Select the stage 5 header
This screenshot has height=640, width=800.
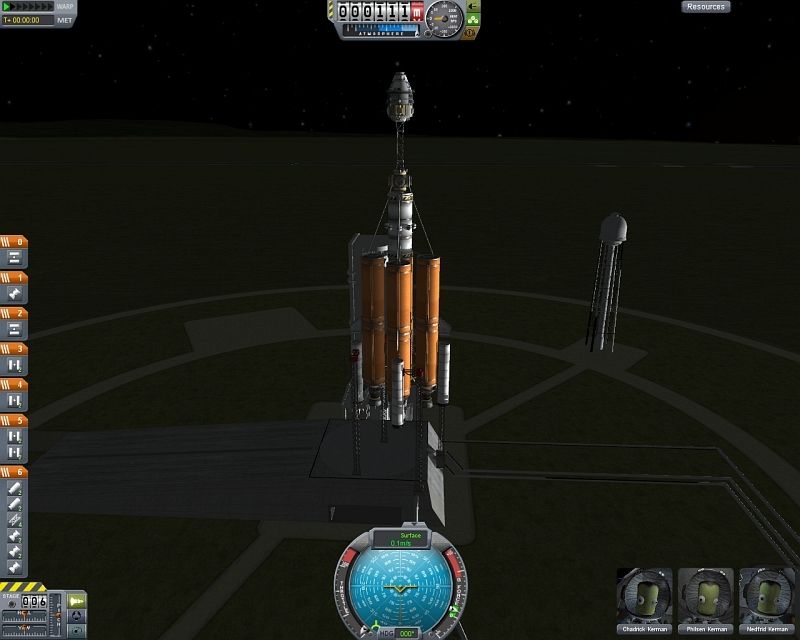(x=14, y=421)
